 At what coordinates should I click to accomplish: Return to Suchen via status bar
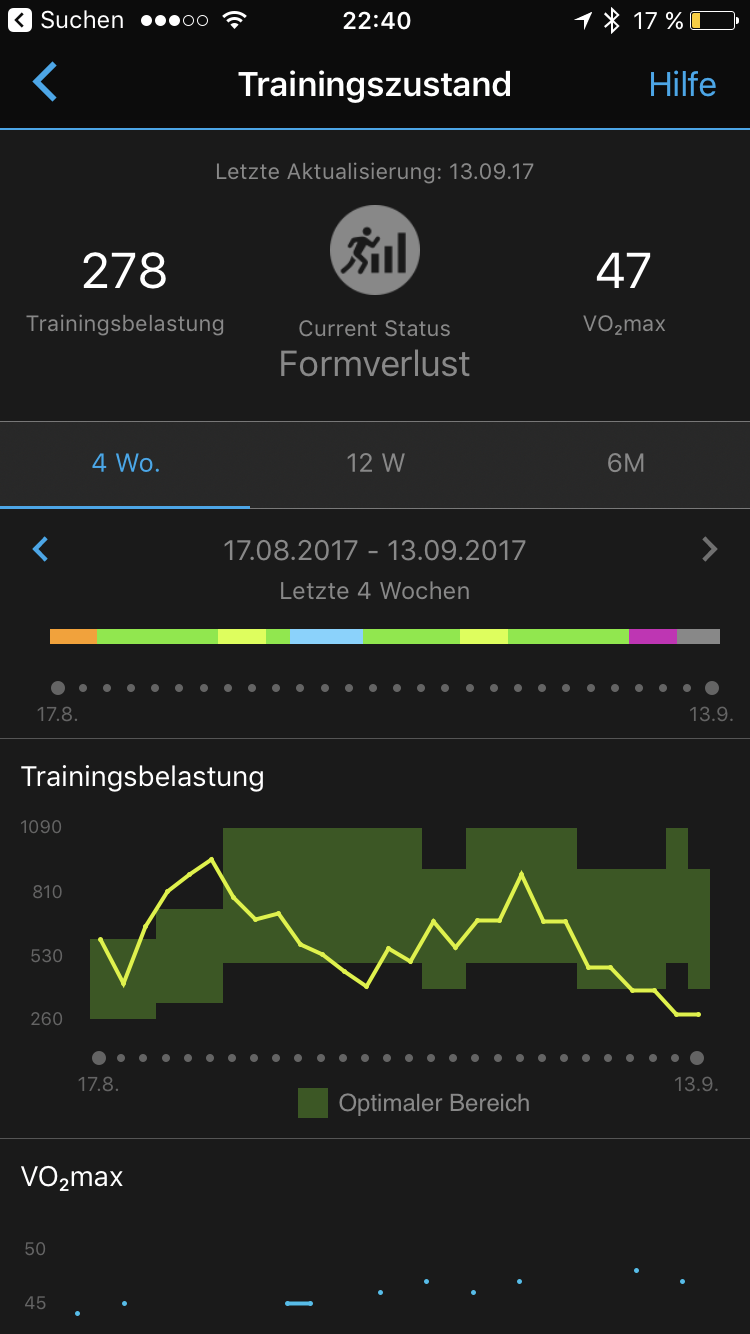tap(66, 20)
